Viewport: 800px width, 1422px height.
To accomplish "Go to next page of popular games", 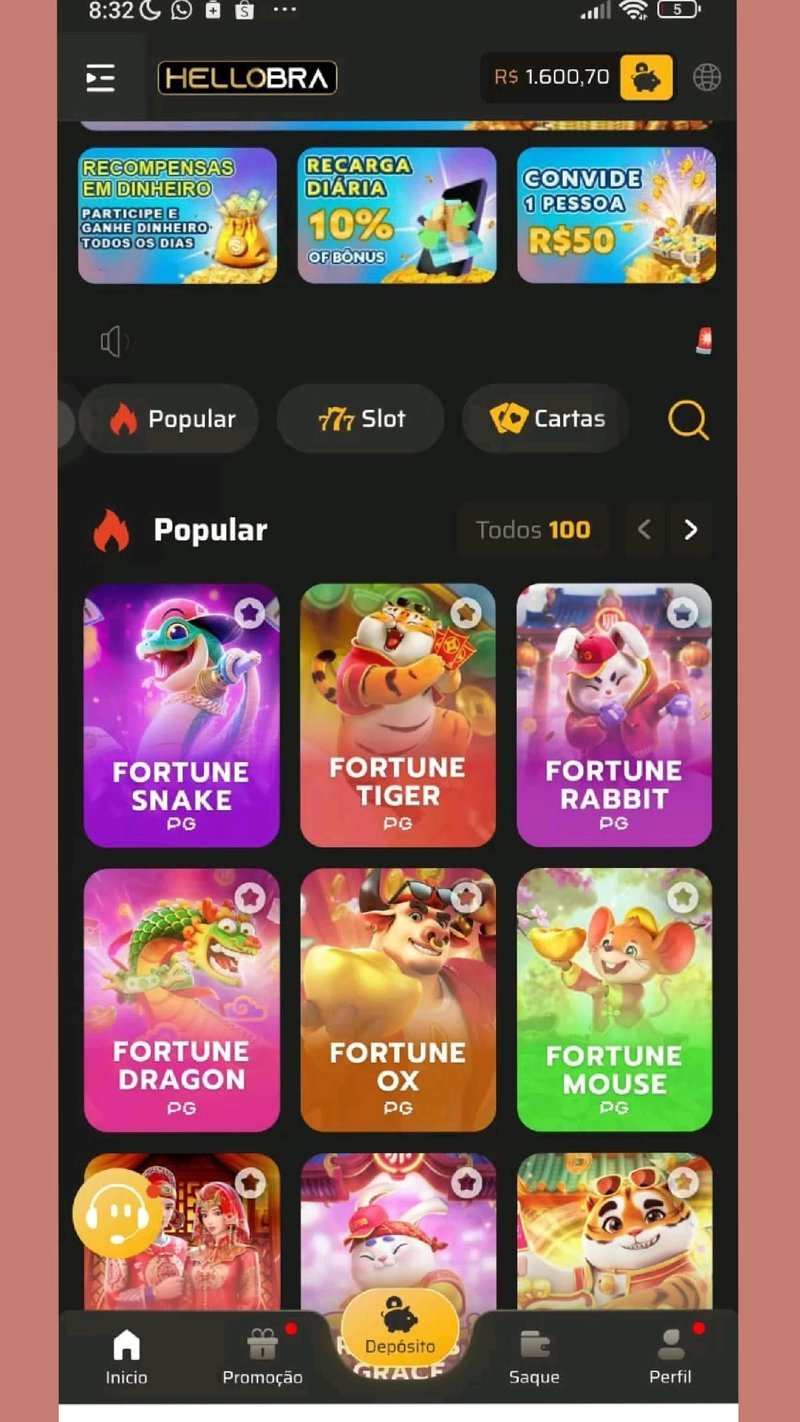I will point(690,530).
